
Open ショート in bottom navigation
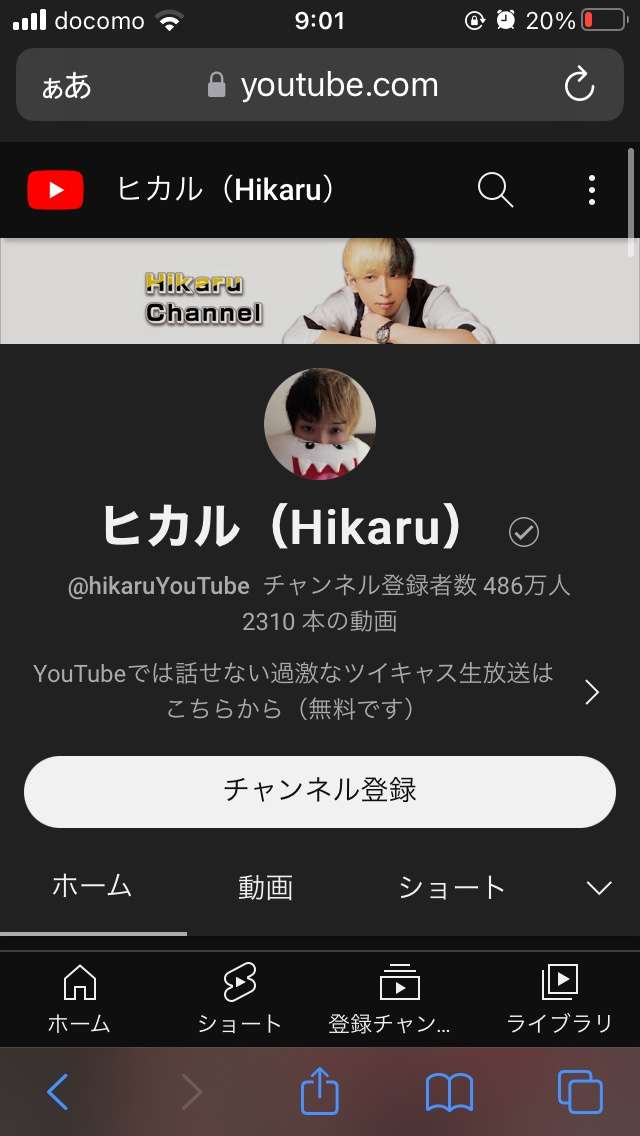click(x=239, y=998)
